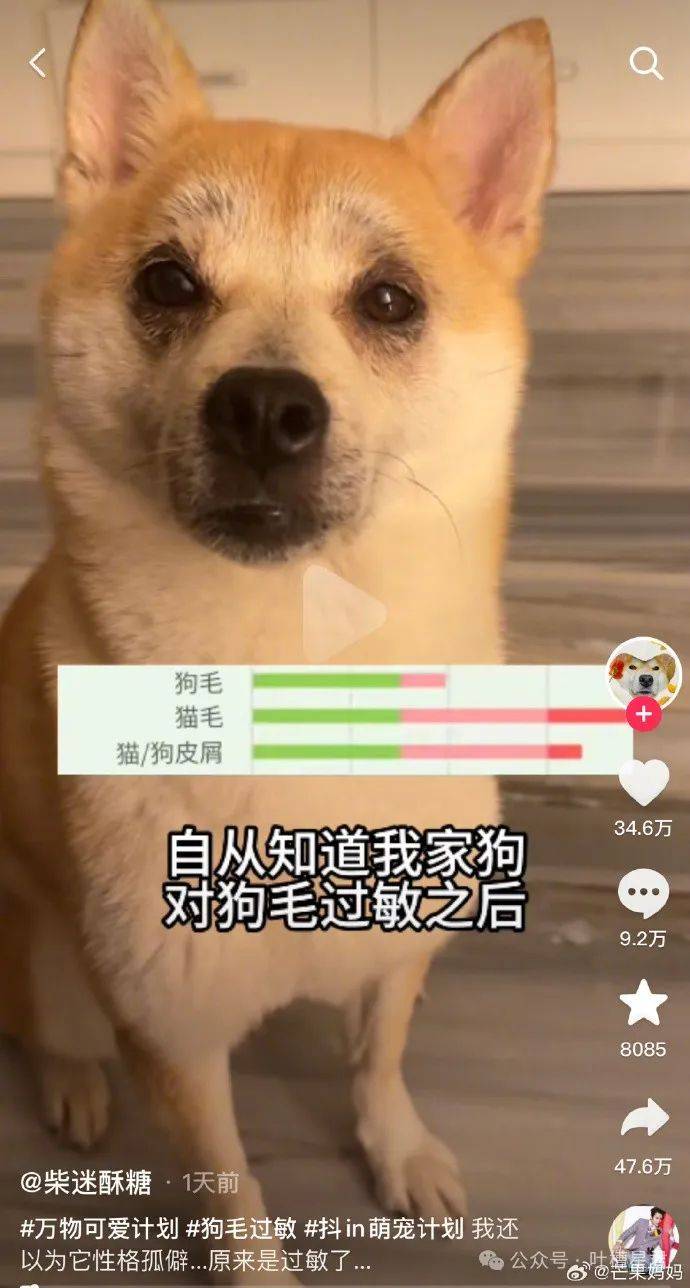Open the creator's dog avatar profile
690x1288 pixels.
pos(643,673)
